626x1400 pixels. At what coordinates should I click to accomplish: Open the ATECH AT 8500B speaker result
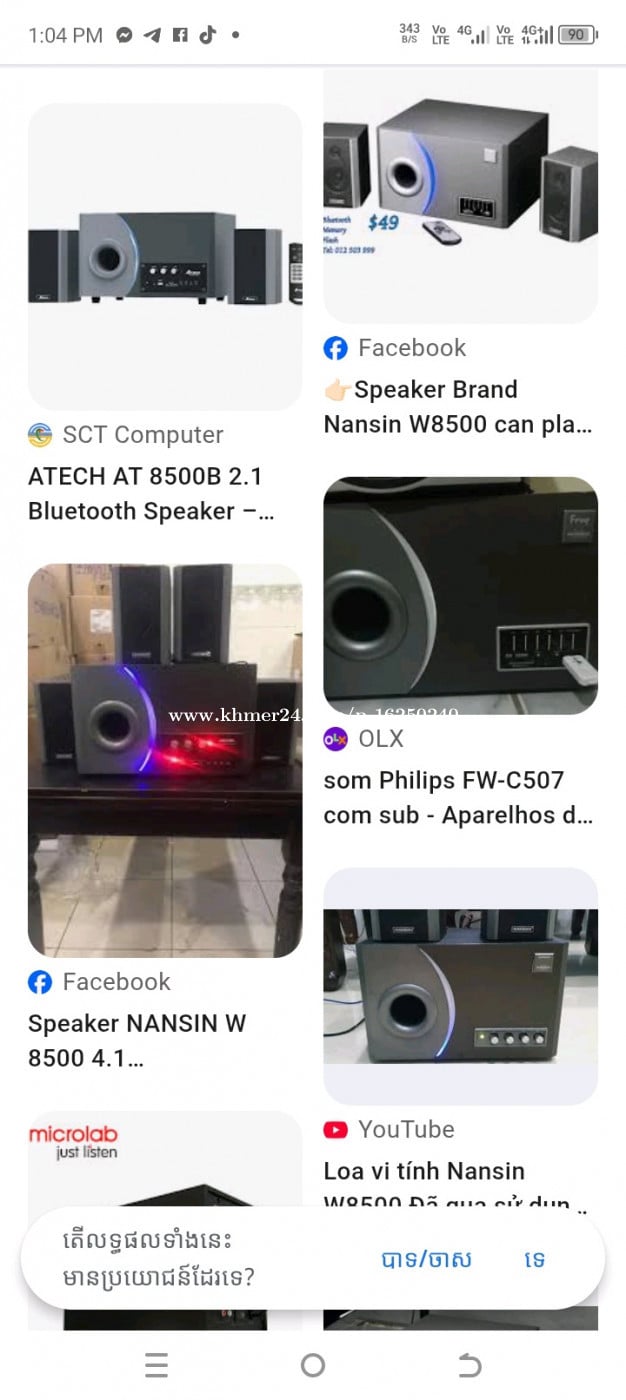pos(165,256)
